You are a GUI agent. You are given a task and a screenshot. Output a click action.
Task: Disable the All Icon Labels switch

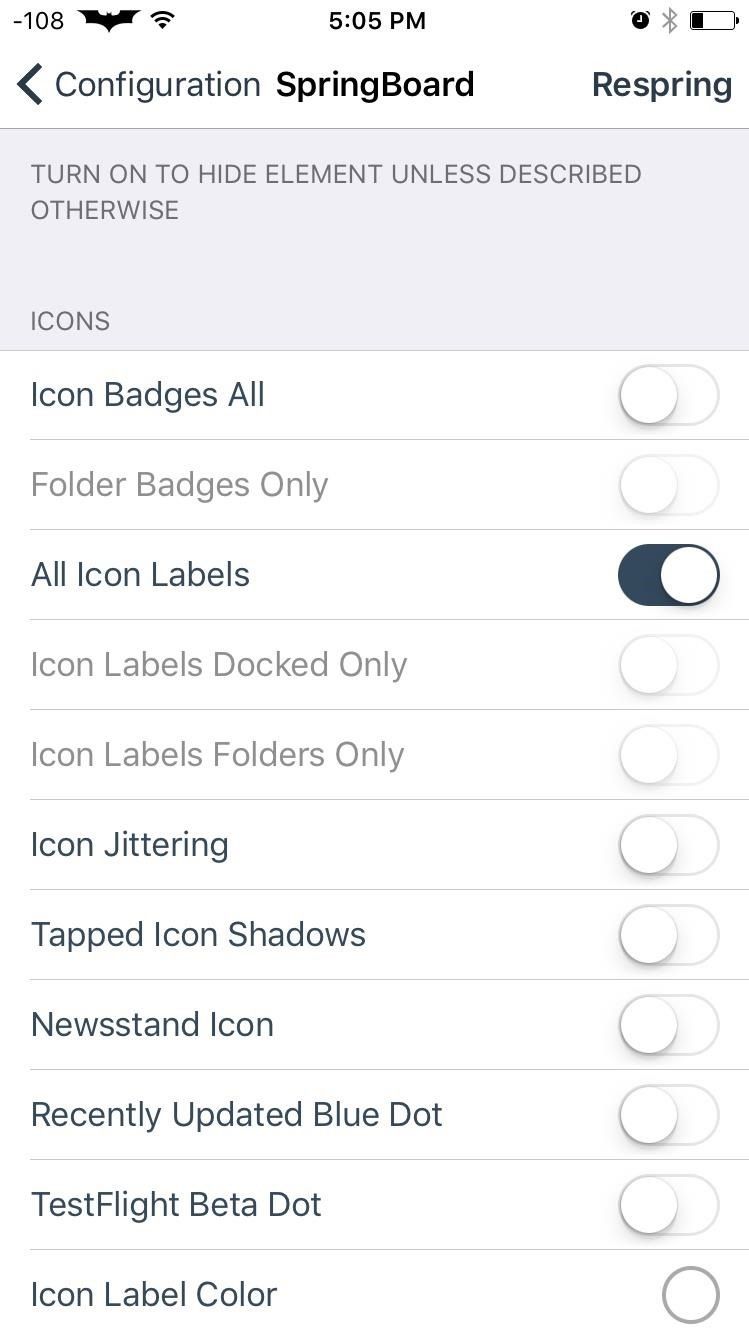click(x=668, y=574)
